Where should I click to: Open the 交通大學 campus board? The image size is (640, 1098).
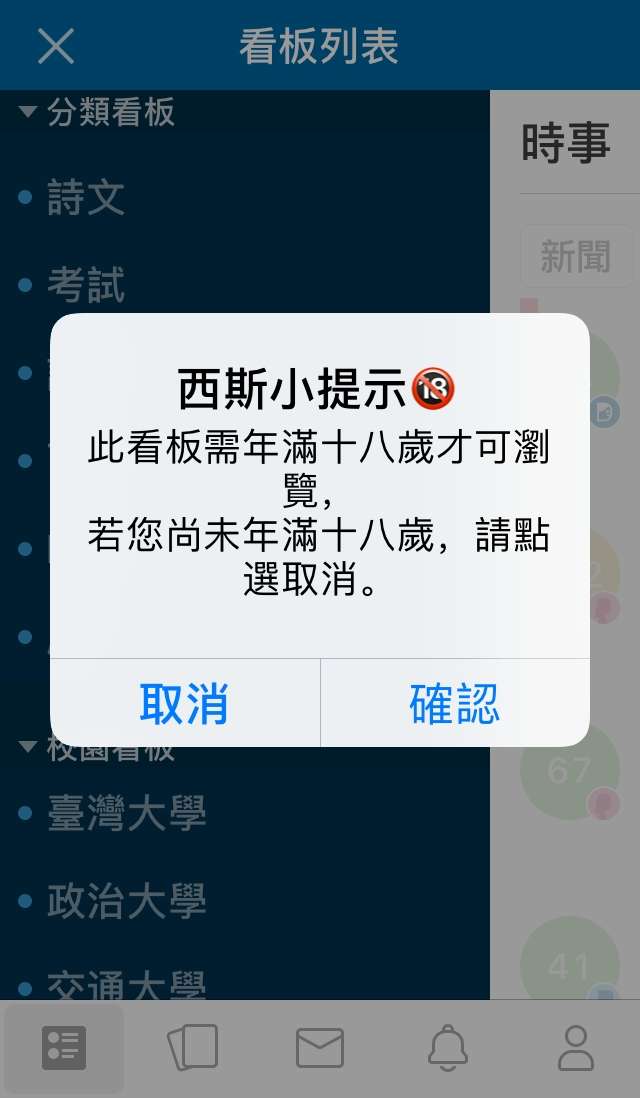(127, 984)
